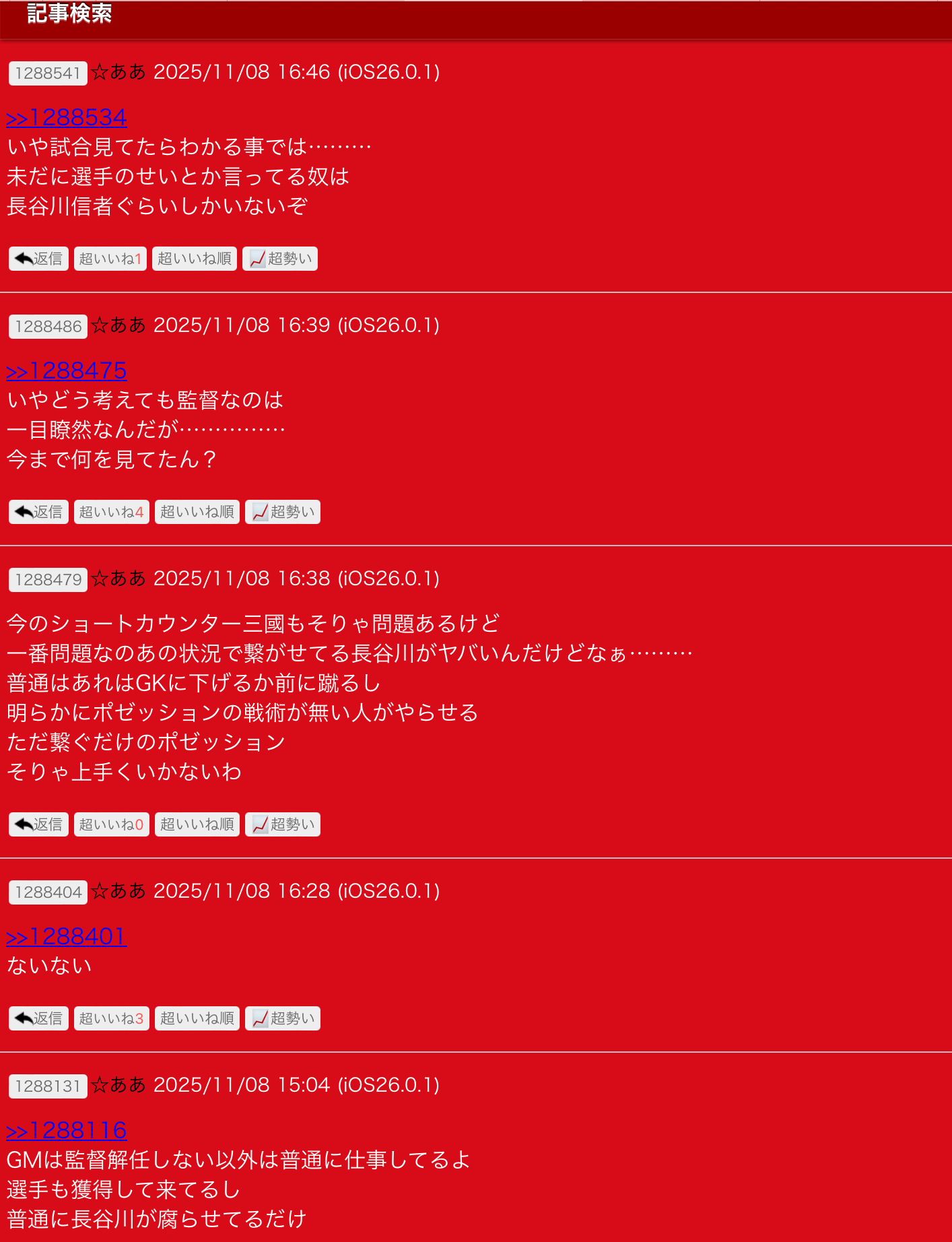
Task: Tap 超いいね on post 1288541
Action: (x=110, y=259)
